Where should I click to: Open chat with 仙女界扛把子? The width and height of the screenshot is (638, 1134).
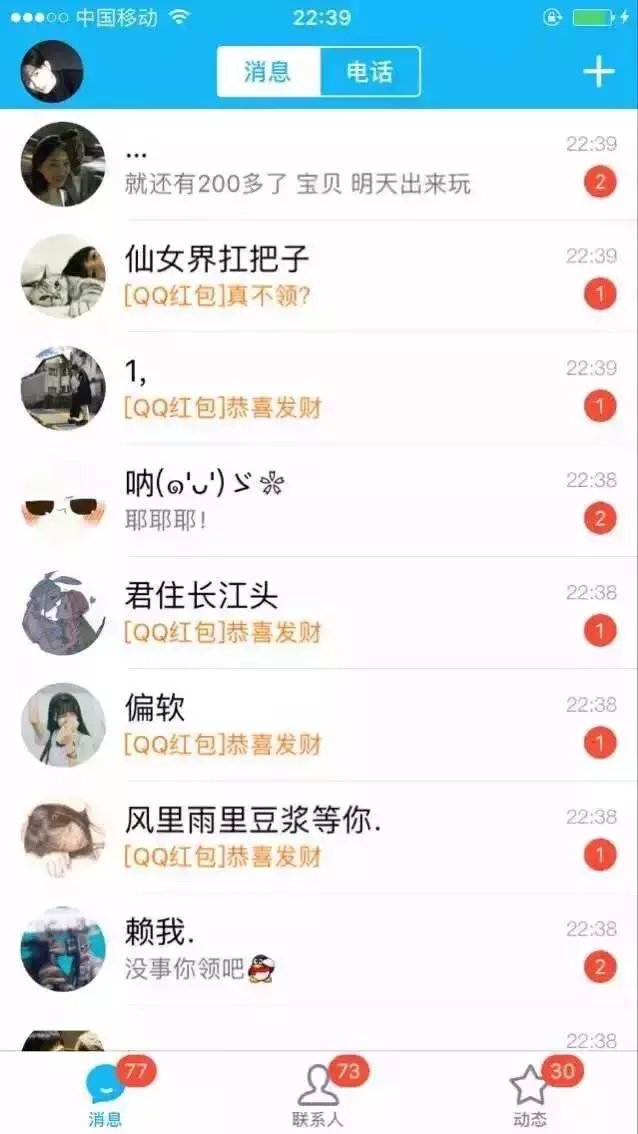click(x=319, y=276)
